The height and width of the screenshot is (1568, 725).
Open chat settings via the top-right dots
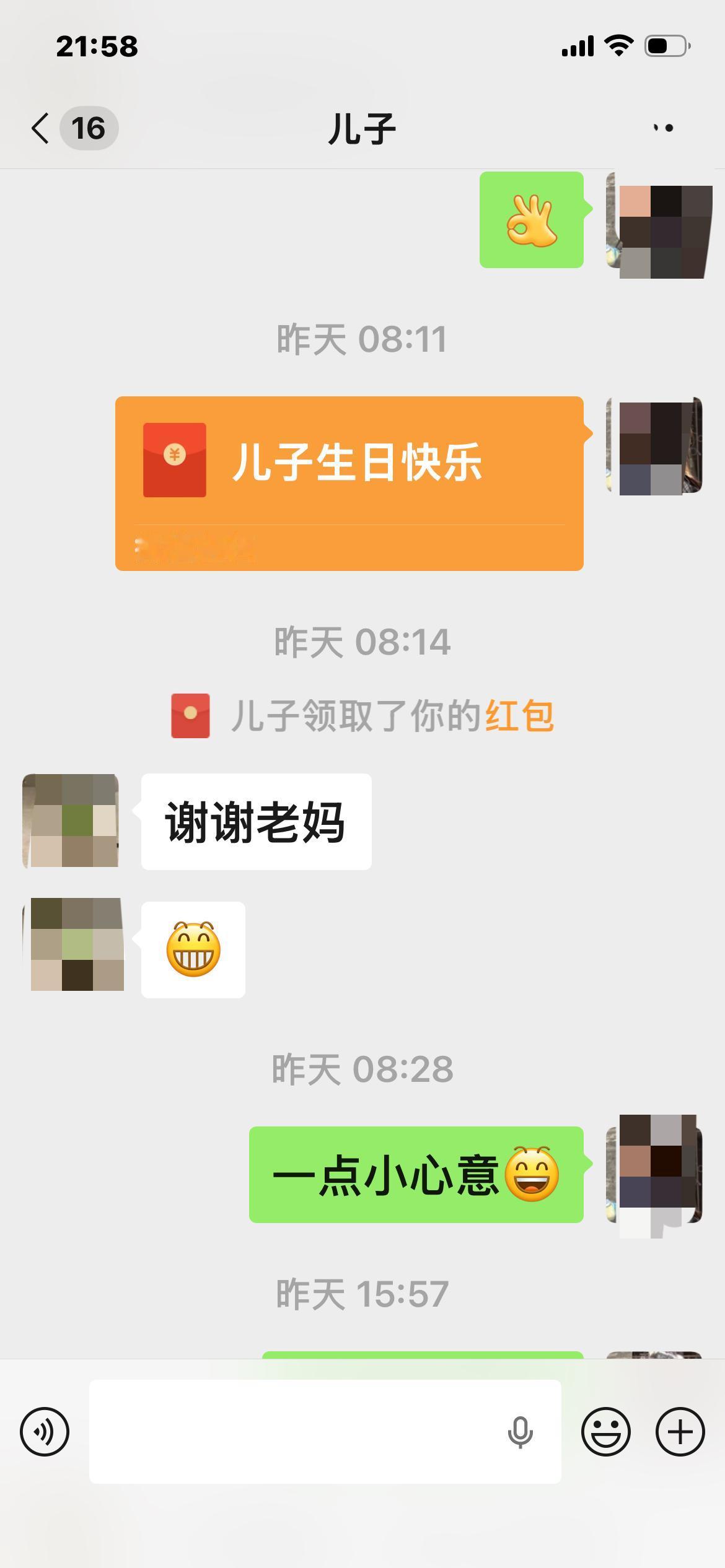click(663, 128)
